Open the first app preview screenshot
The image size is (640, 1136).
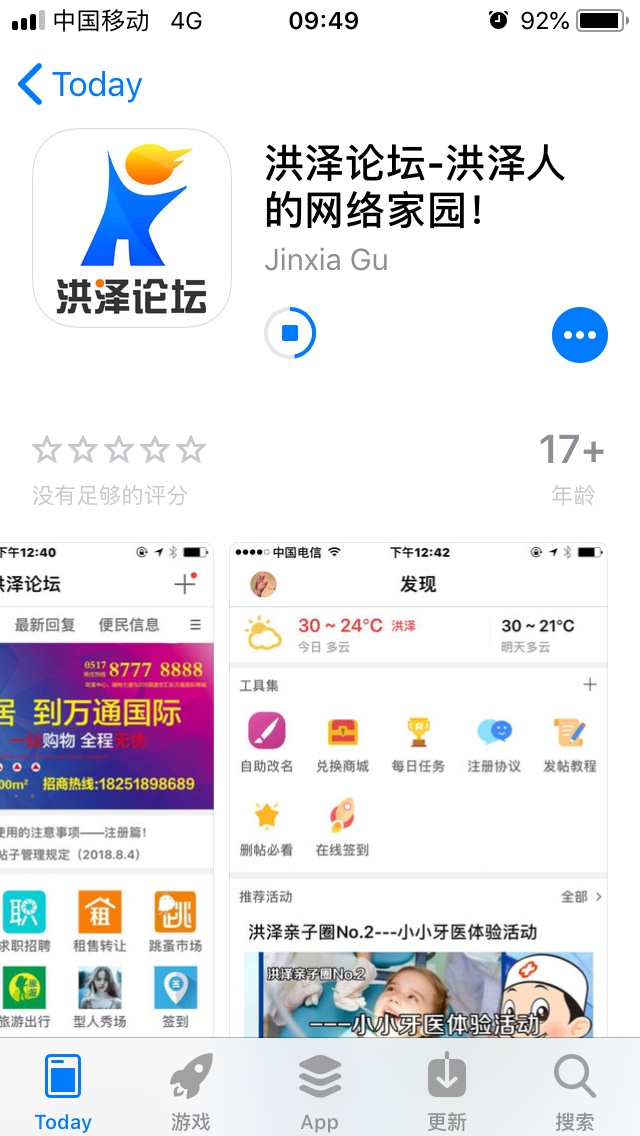(x=107, y=790)
